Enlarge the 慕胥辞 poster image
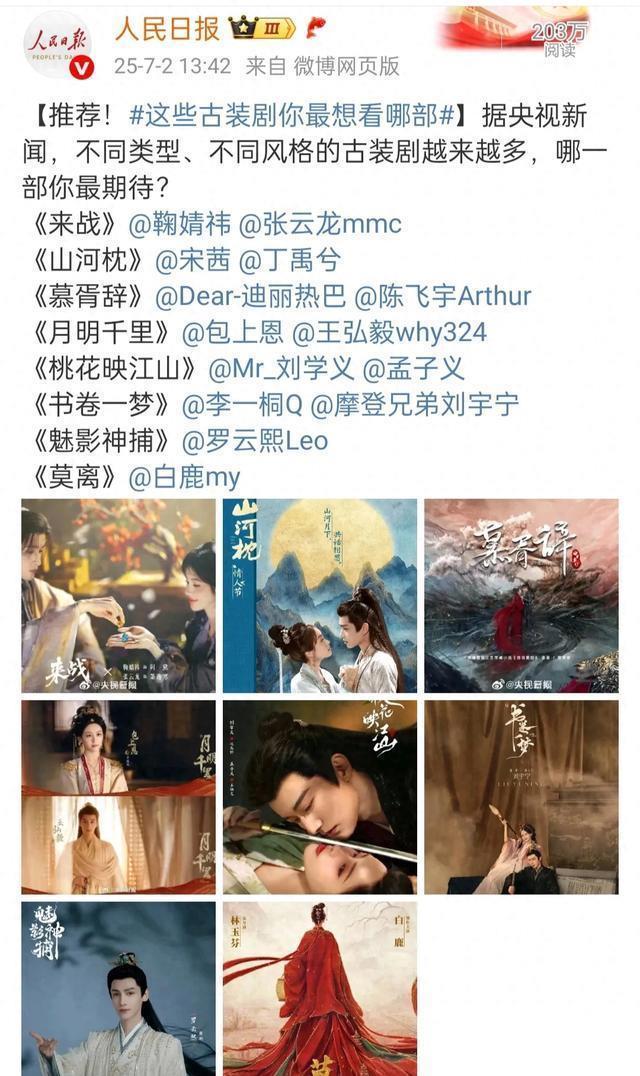 (x=521, y=596)
